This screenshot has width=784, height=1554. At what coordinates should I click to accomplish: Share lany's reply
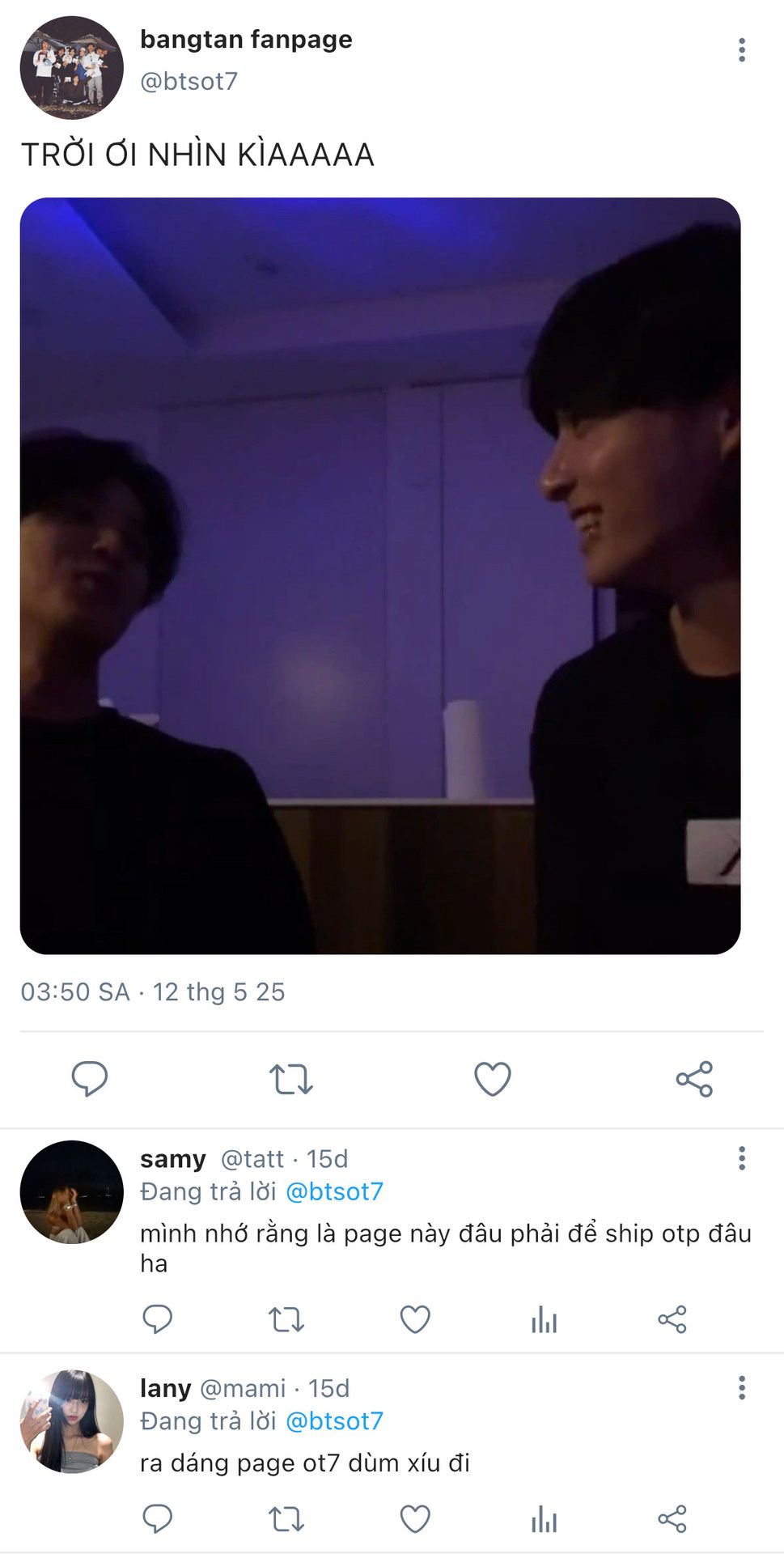(x=672, y=1519)
